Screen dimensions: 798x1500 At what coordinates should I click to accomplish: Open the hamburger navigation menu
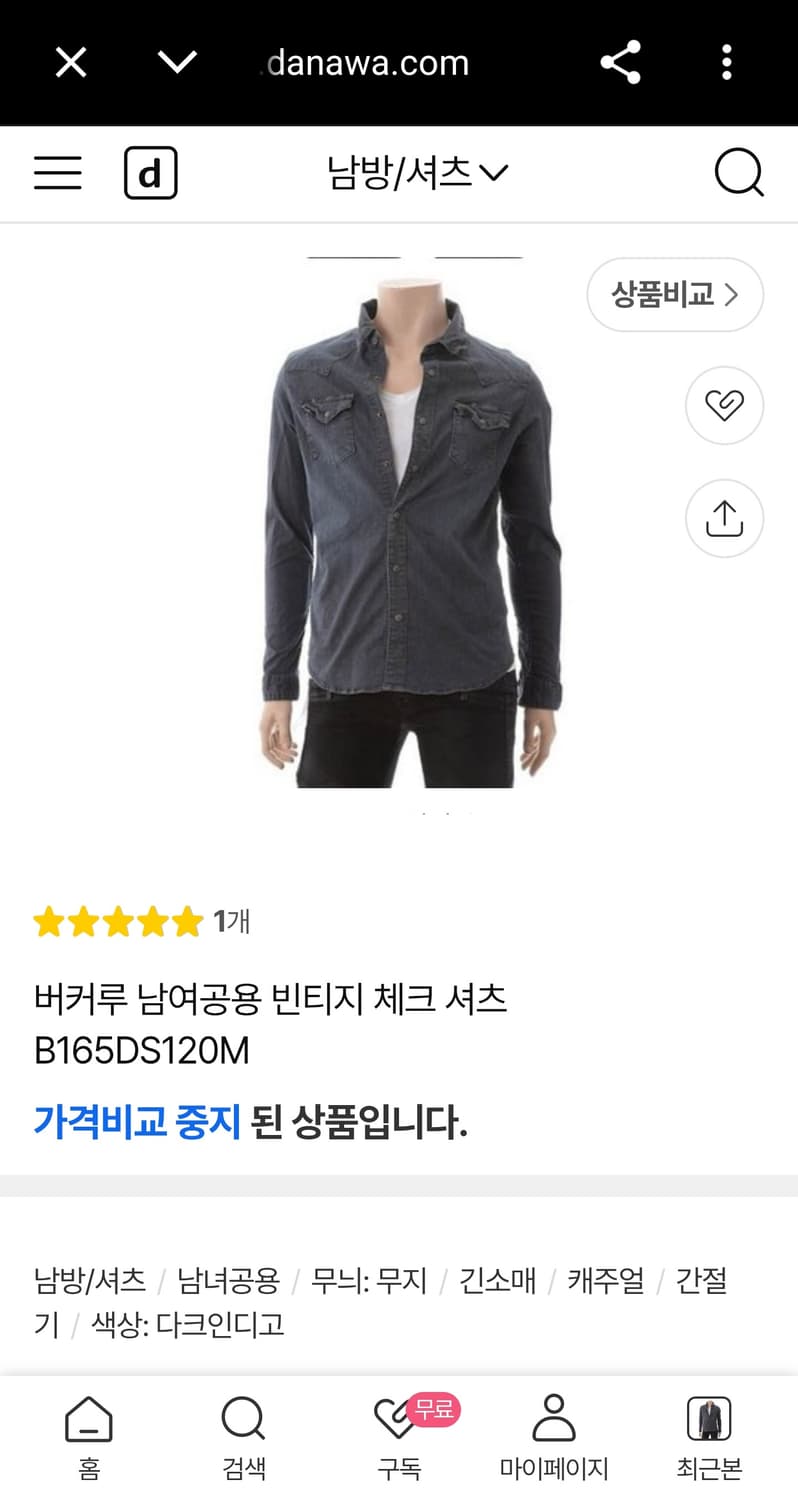tap(57, 172)
